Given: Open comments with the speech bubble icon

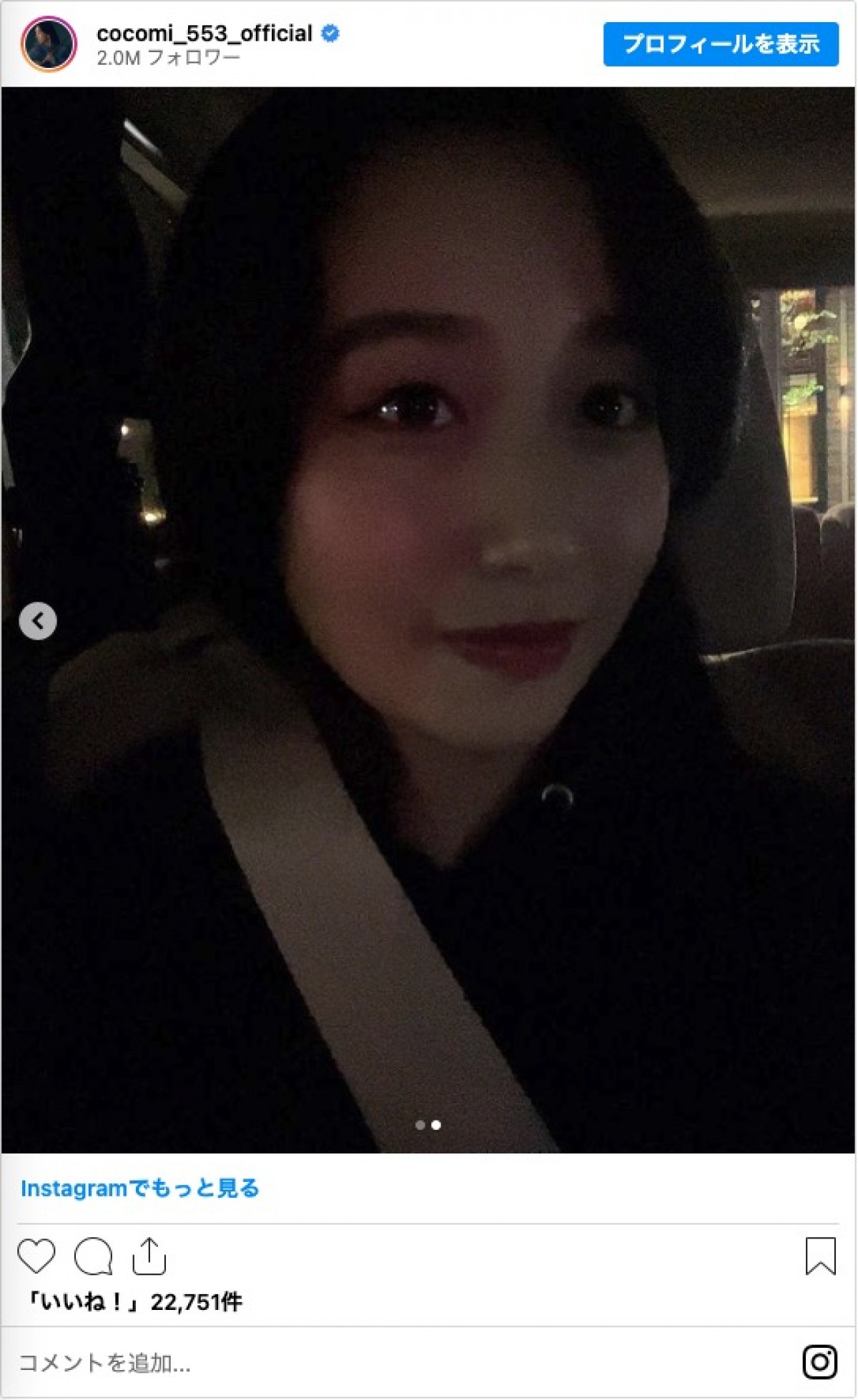Looking at the screenshot, I should 94,1256.
